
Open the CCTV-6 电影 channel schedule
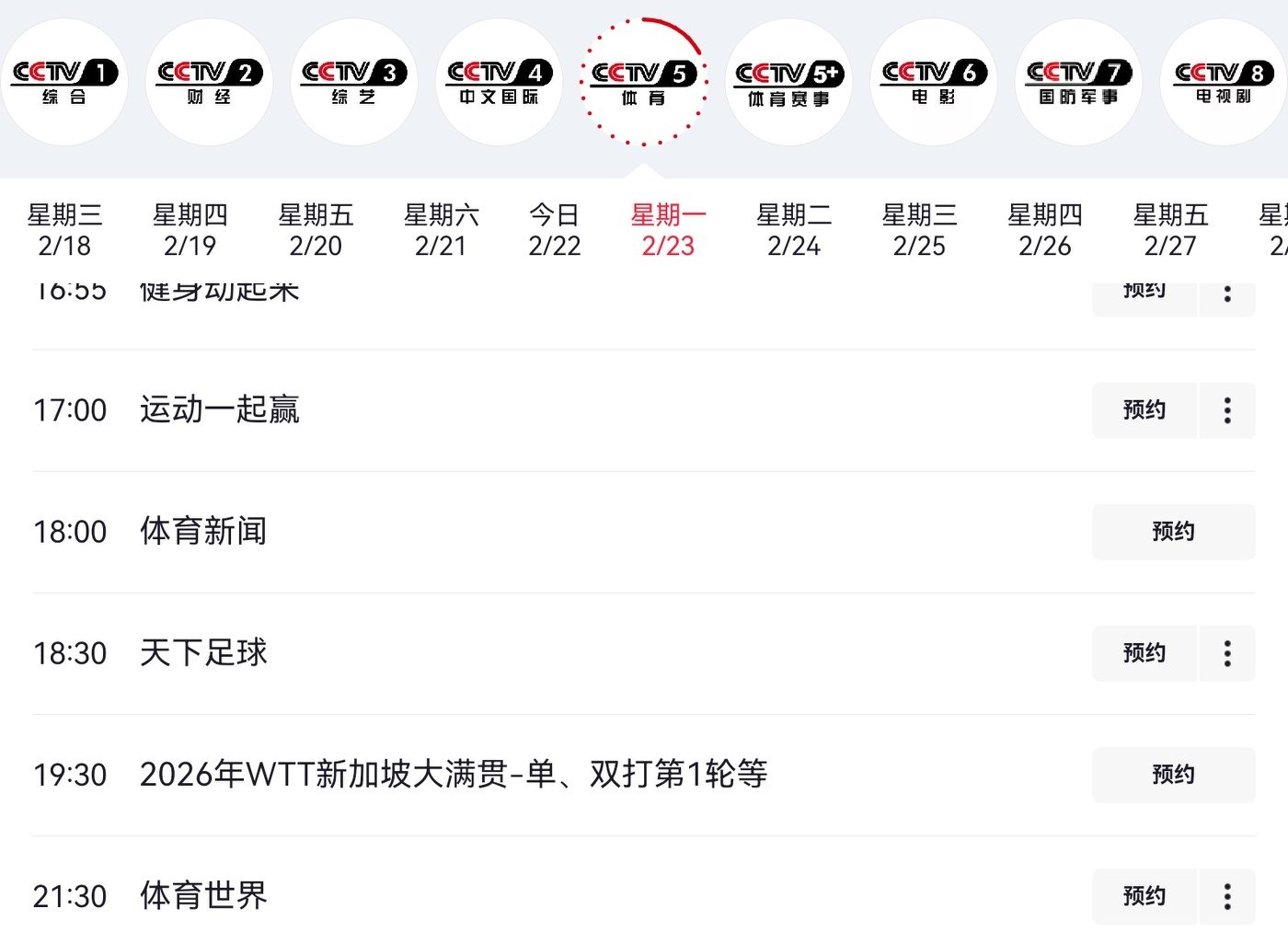[x=933, y=82]
